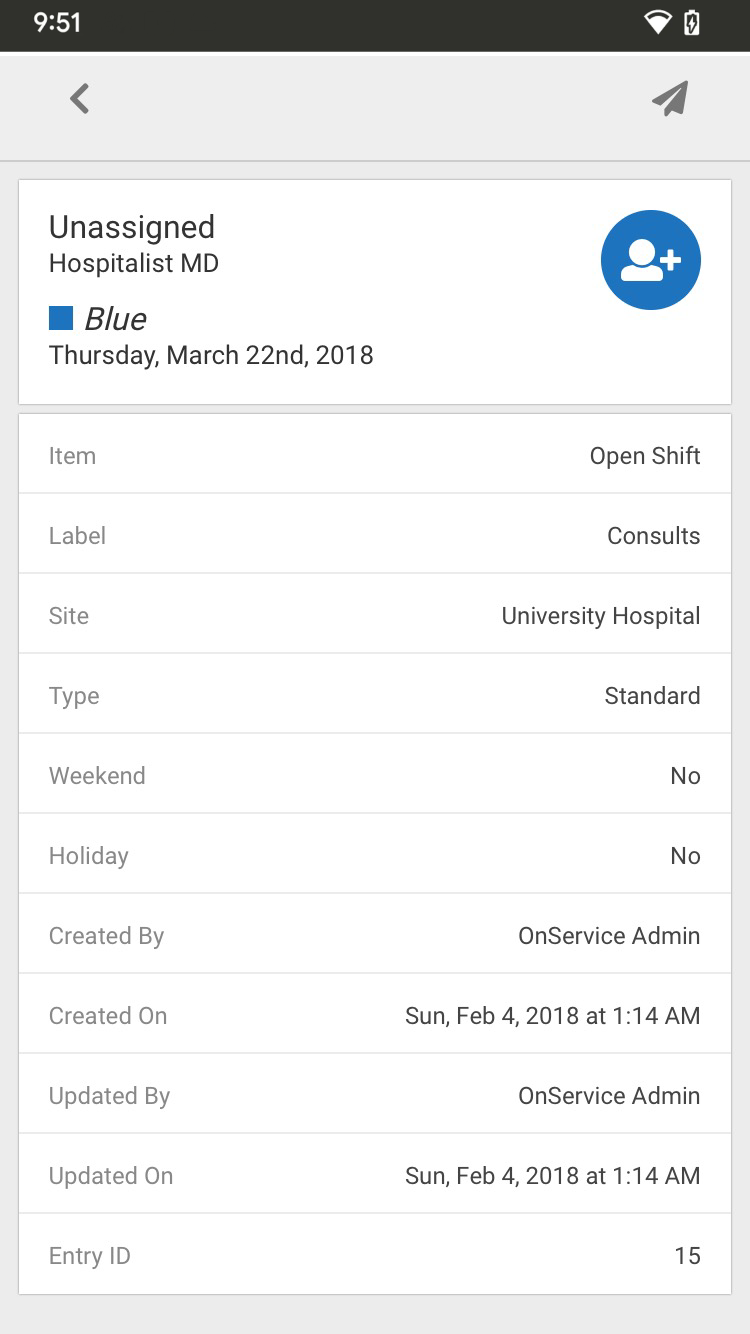Viewport: 750px width, 1334px height.
Task: Tap the paper plane share icon
Action: click(x=669, y=97)
